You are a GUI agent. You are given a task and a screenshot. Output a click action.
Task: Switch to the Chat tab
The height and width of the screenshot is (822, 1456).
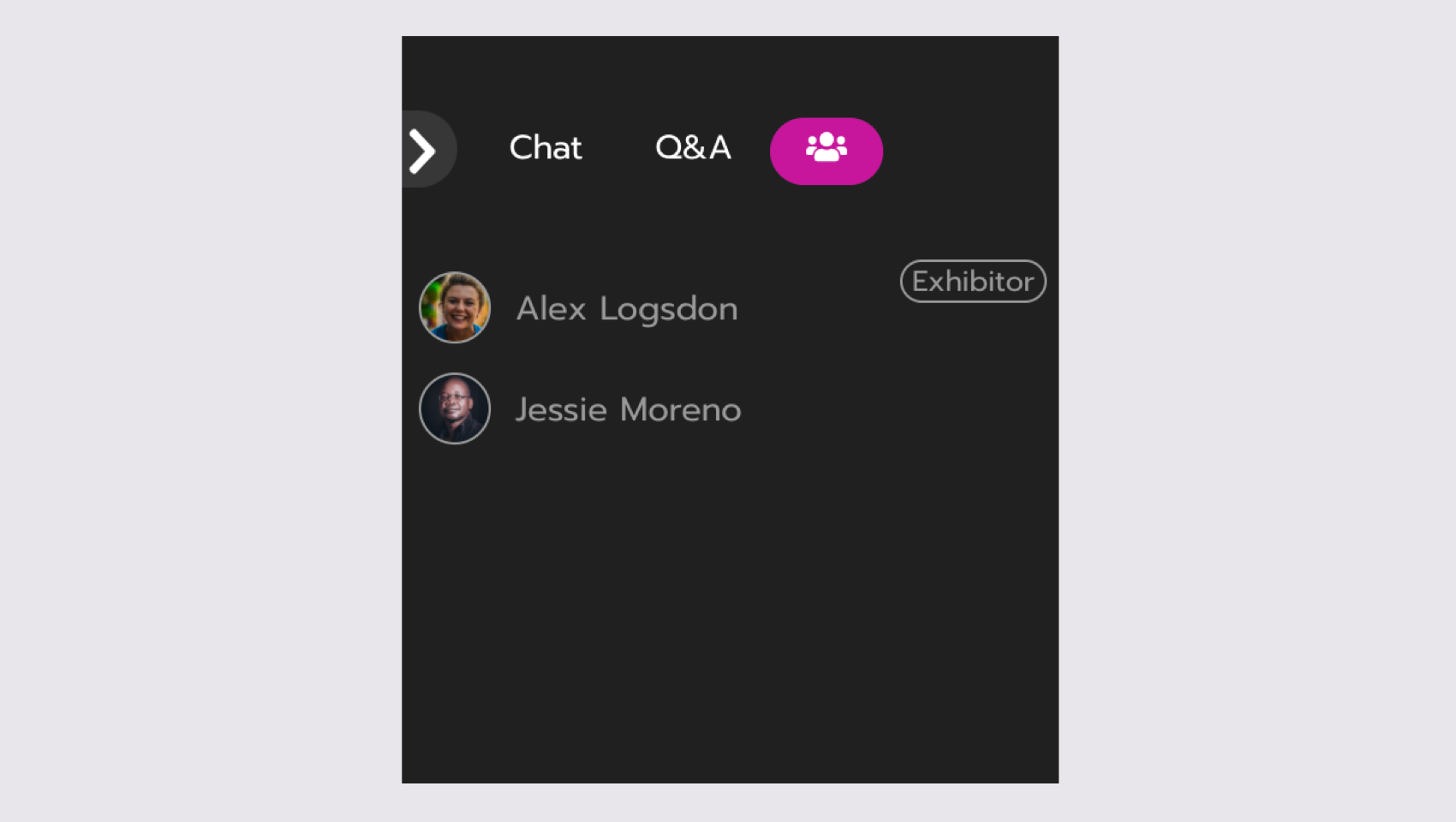point(546,148)
